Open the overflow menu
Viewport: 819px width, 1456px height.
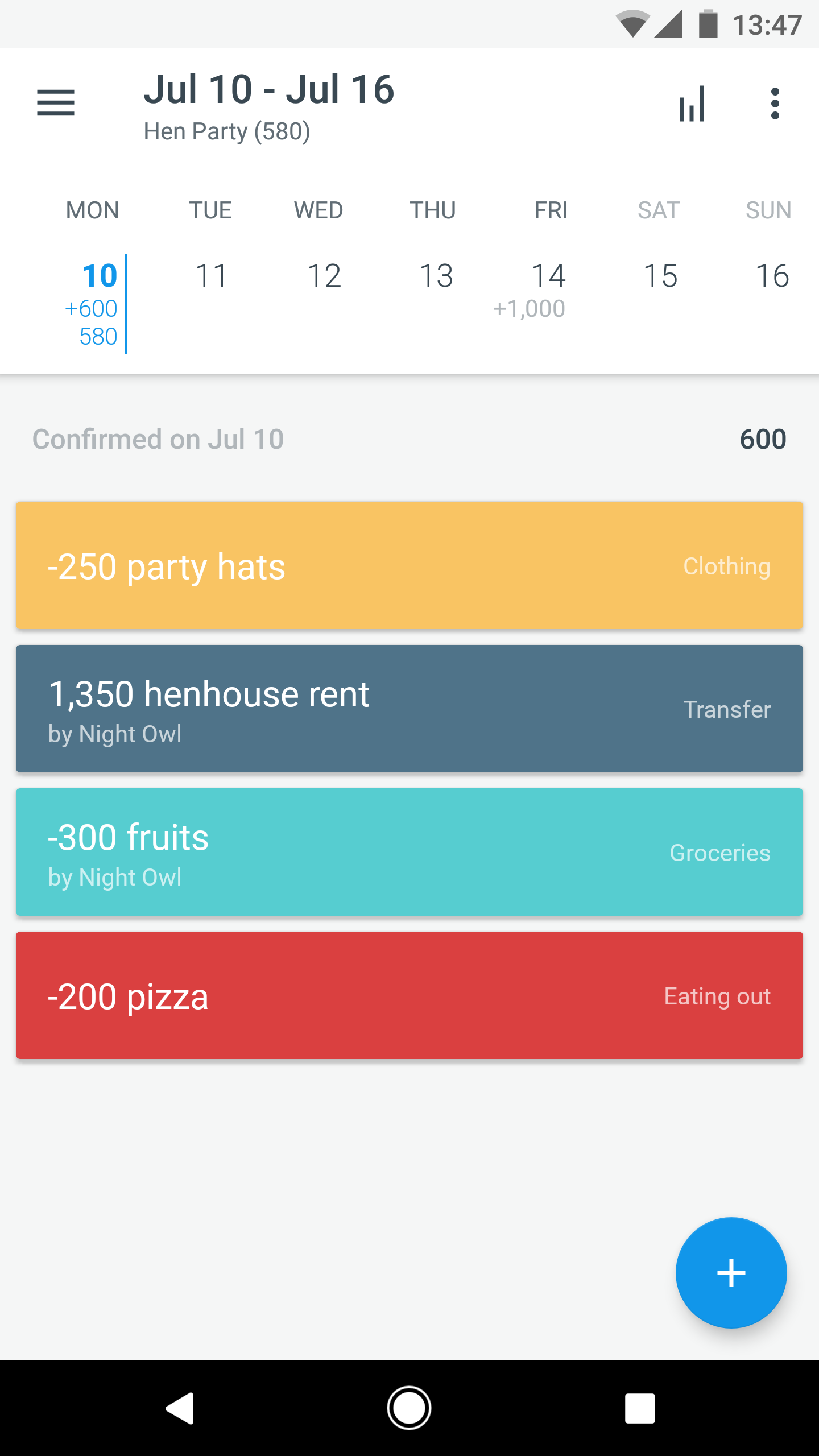click(775, 104)
